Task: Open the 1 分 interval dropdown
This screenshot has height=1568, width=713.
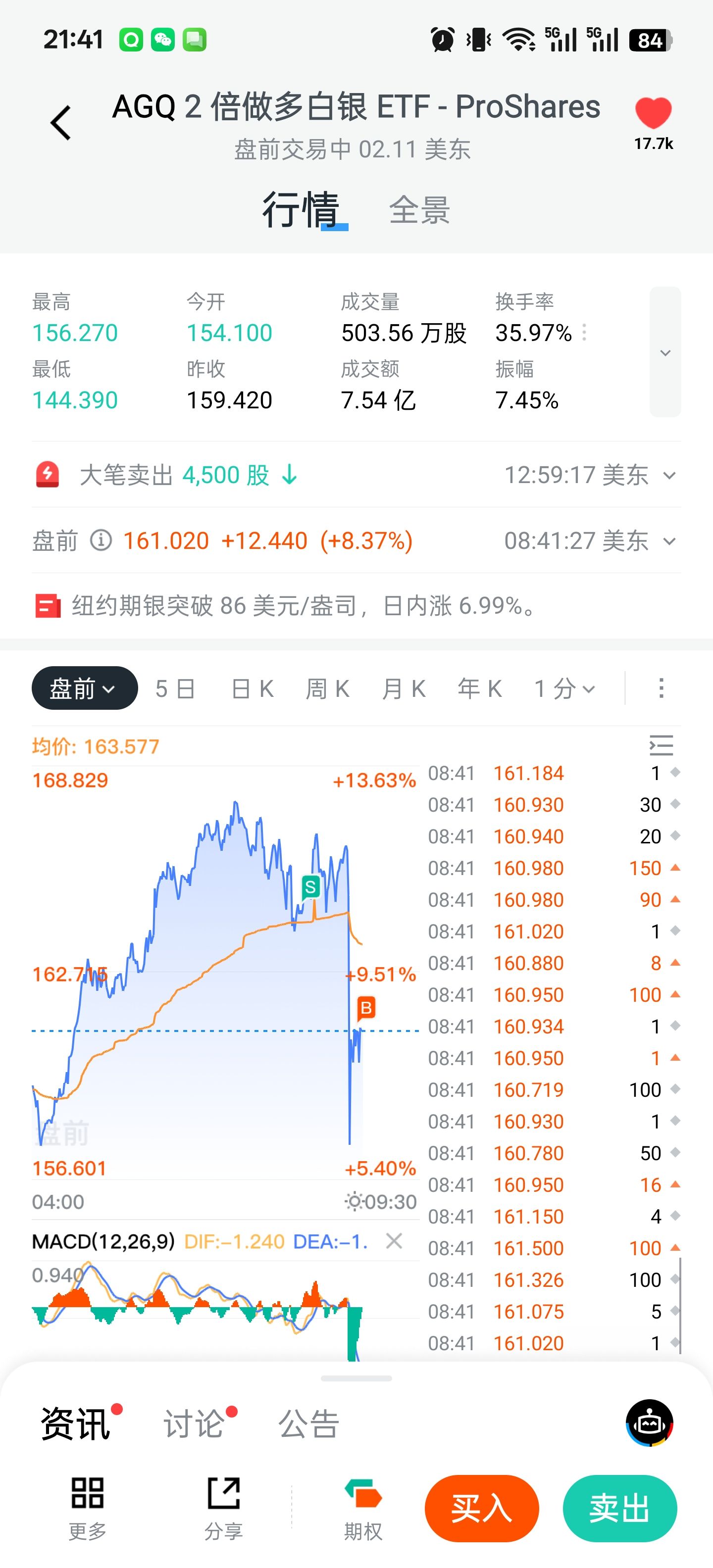Action: click(564, 689)
